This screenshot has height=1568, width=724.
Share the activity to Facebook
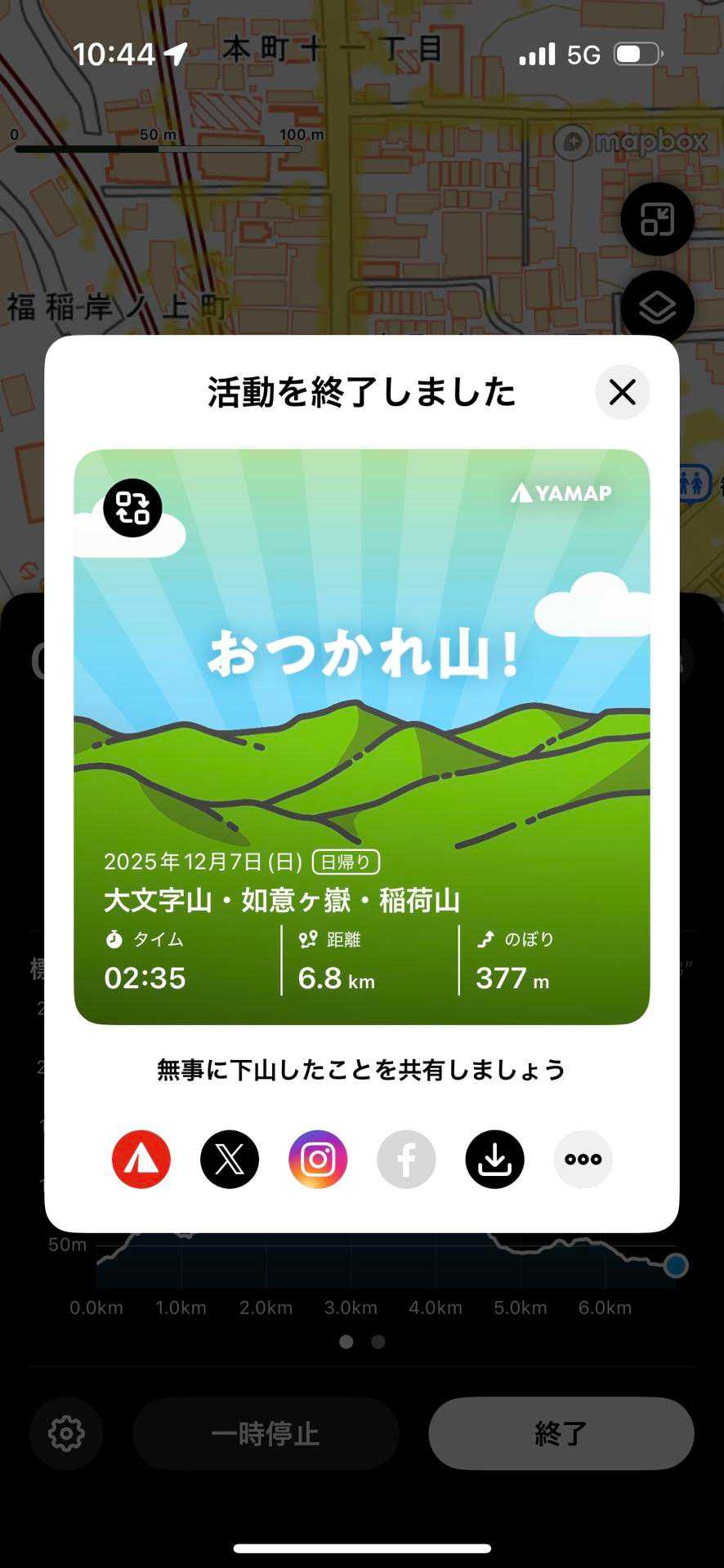click(406, 1159)
